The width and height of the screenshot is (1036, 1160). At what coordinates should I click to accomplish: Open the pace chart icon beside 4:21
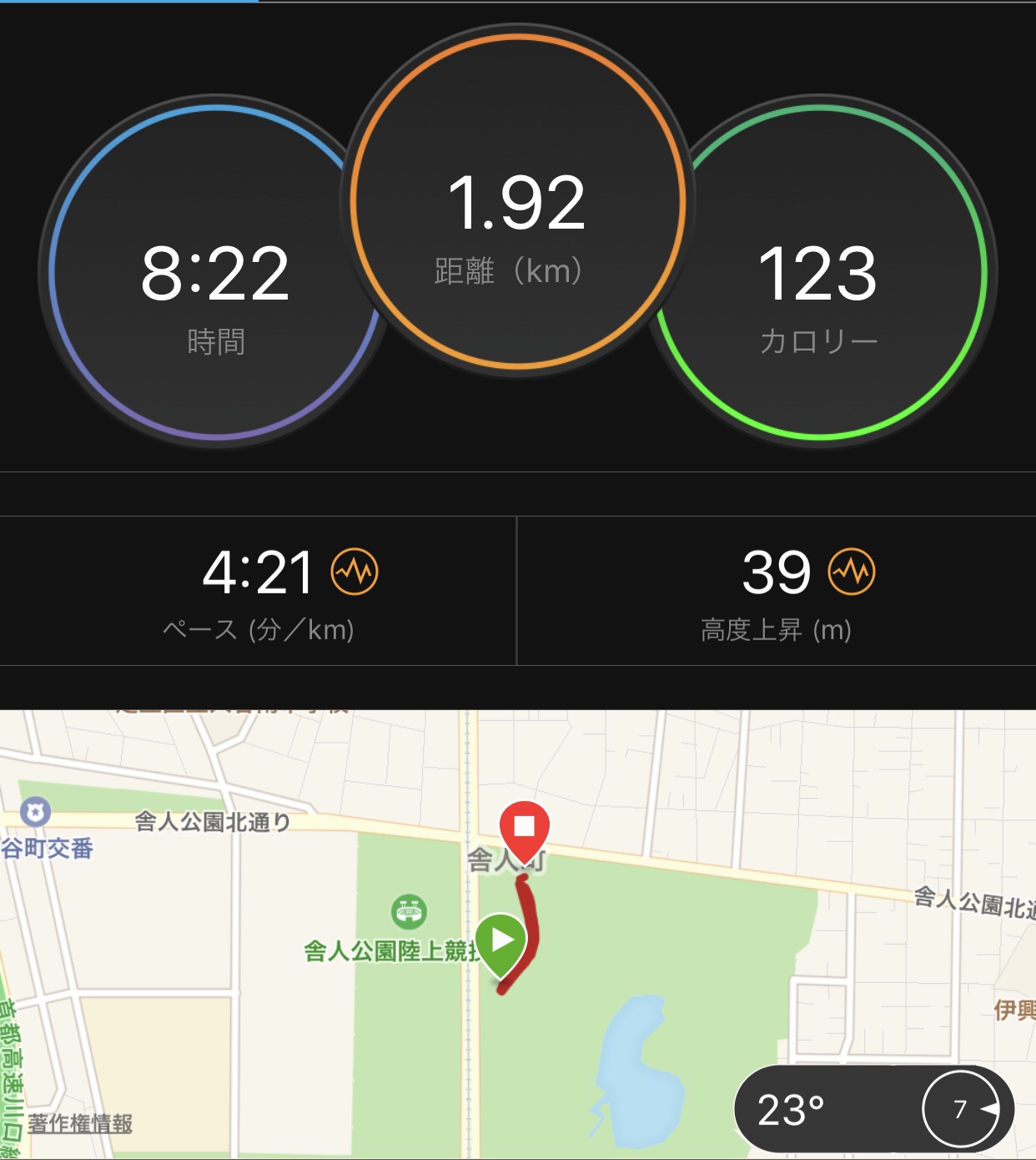point(355,572)
